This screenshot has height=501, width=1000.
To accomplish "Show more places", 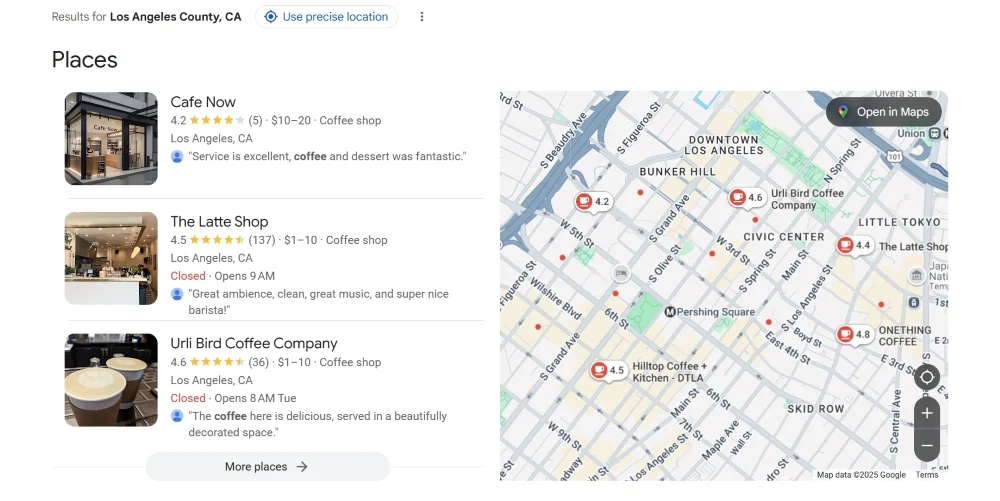I will [x=267, y=467].
